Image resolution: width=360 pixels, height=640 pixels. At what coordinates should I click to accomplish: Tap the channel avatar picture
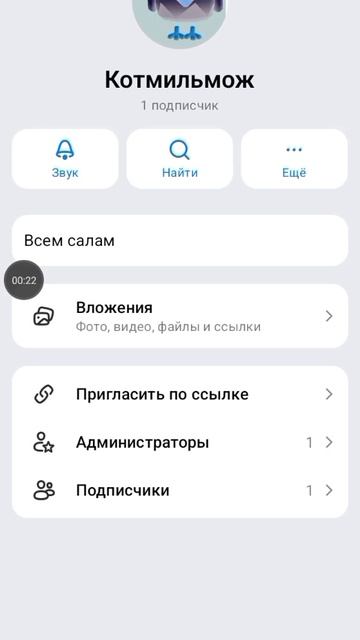click(x=180, y=20)
